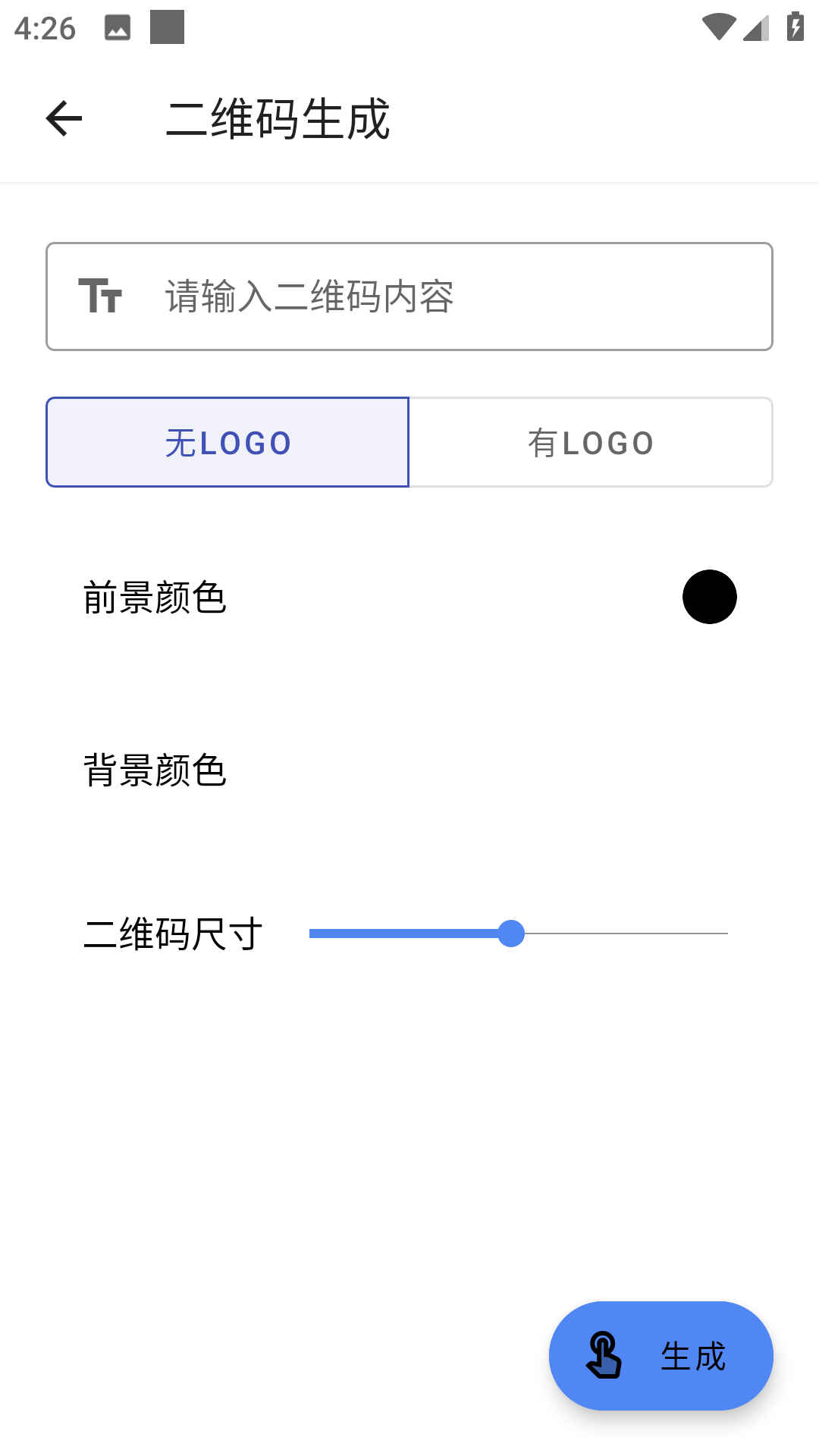Click the Tt text icon in input field
This screenshot has width=819, height=1456.
point(102,297)
